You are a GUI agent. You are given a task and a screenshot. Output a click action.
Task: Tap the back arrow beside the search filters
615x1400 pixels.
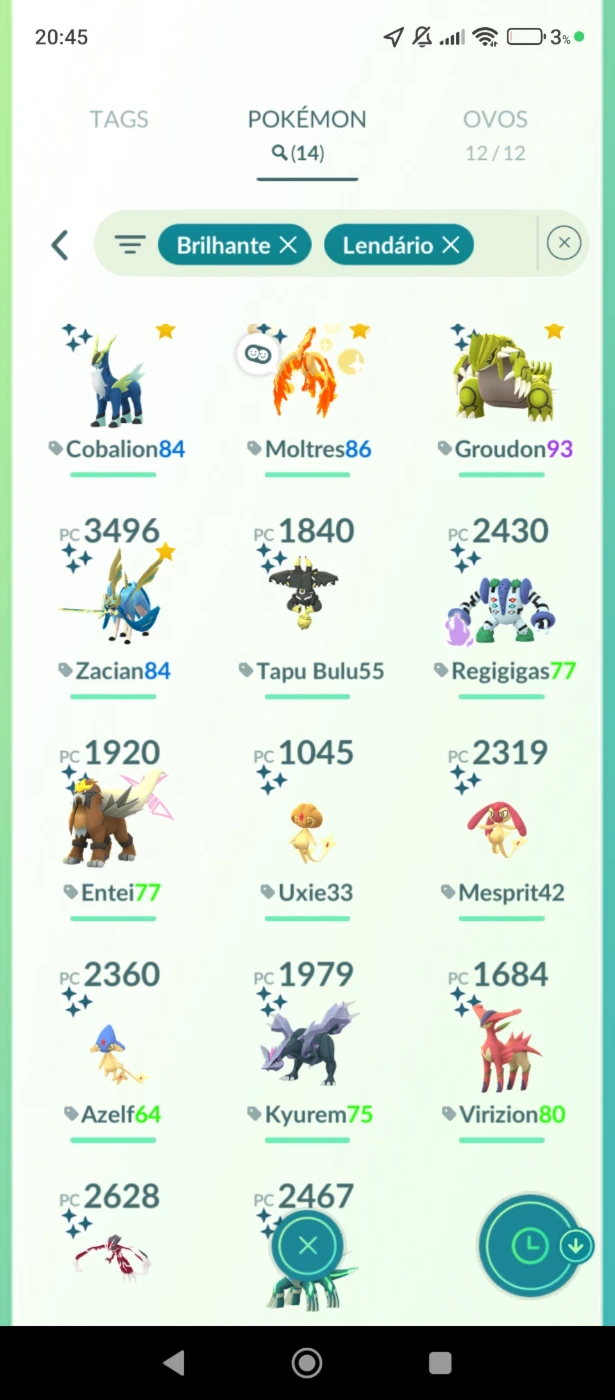pos(60,245)
